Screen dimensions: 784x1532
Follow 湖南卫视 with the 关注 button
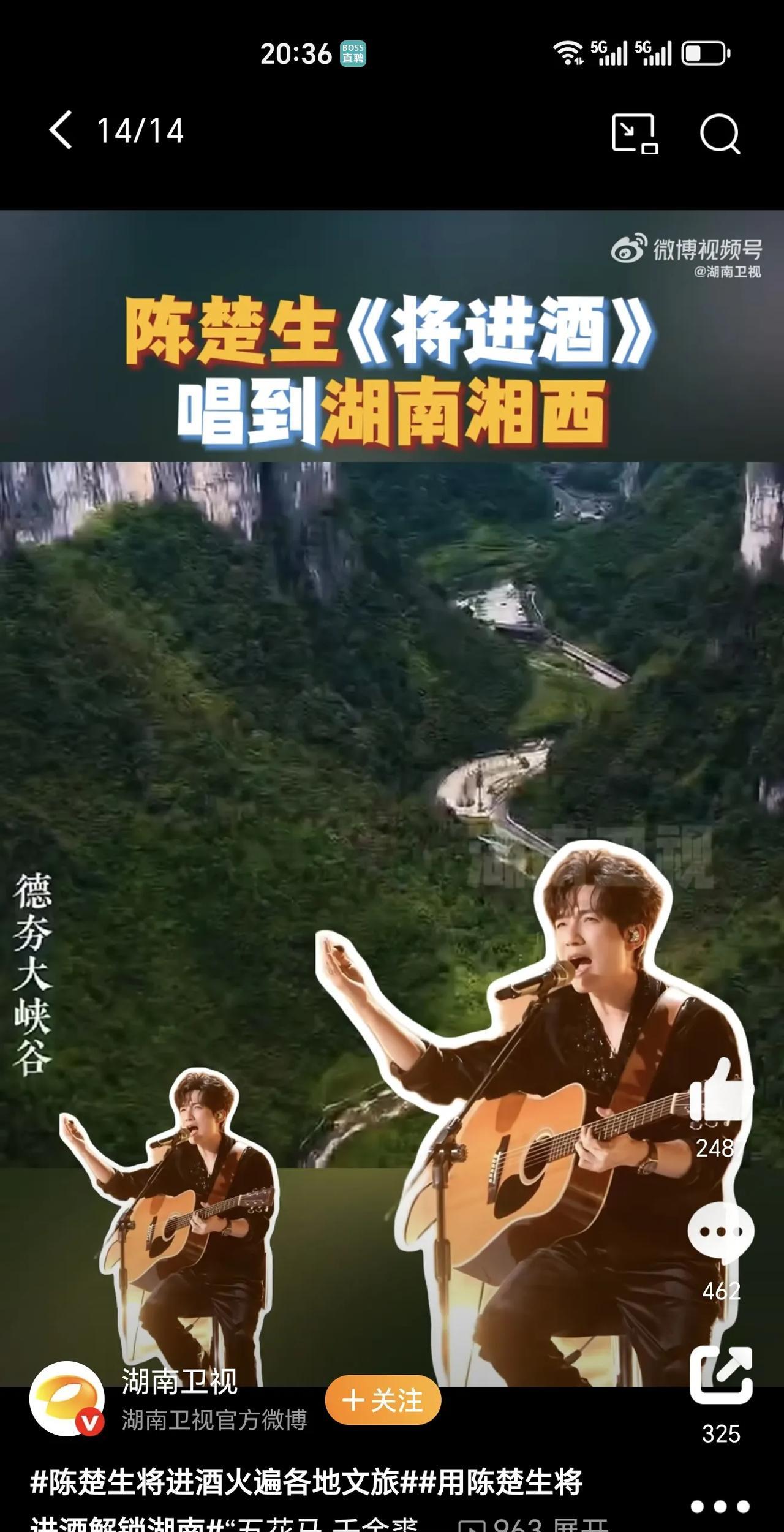tap(383, 1400)
